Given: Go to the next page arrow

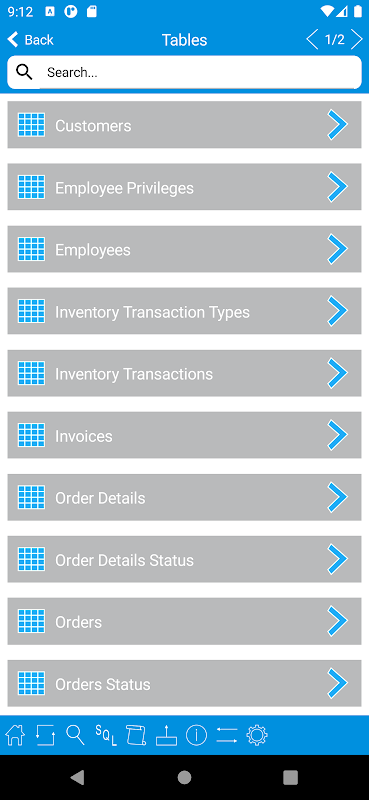Looking at the screenshot, I should pyautogui.click(x=357, y=40).
